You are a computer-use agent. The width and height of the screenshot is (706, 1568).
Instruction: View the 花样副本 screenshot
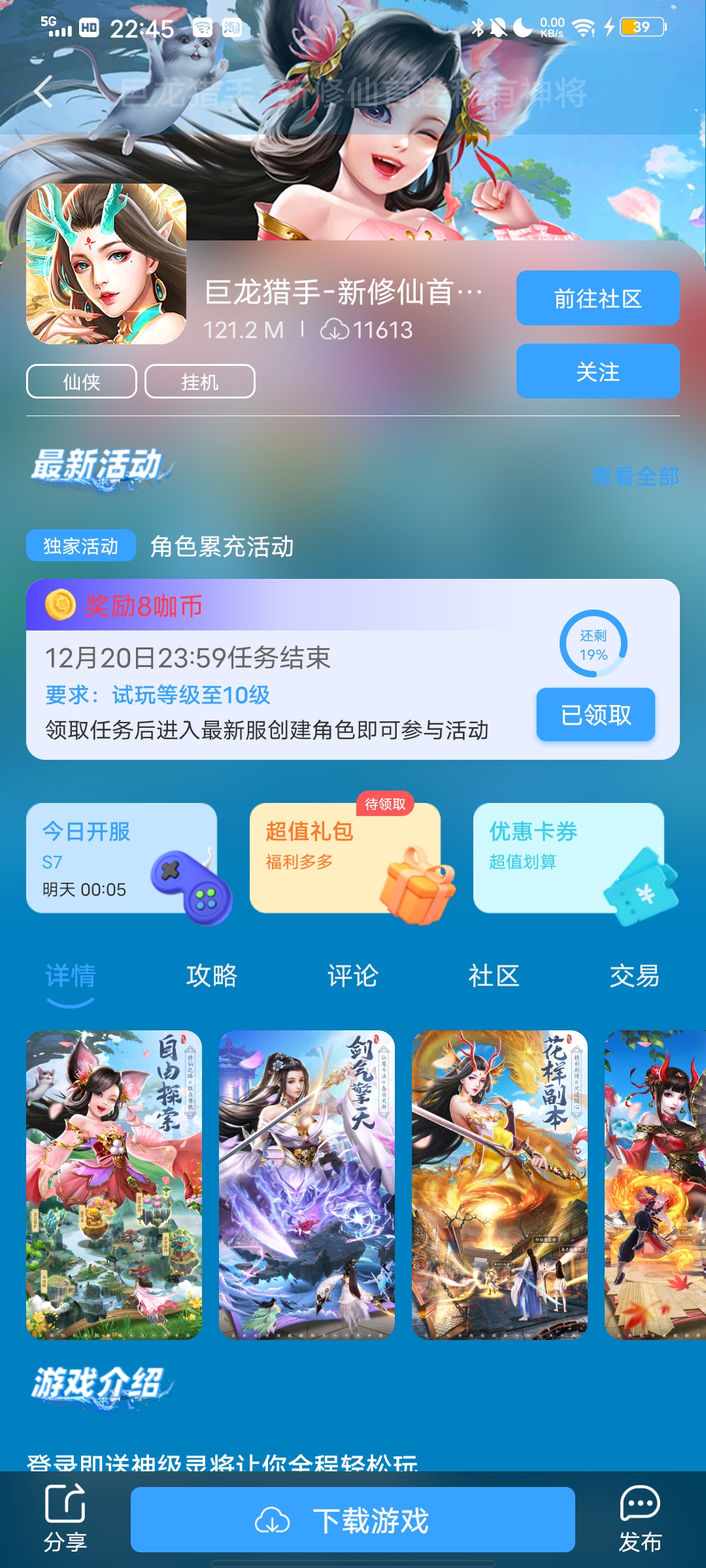499,1184
